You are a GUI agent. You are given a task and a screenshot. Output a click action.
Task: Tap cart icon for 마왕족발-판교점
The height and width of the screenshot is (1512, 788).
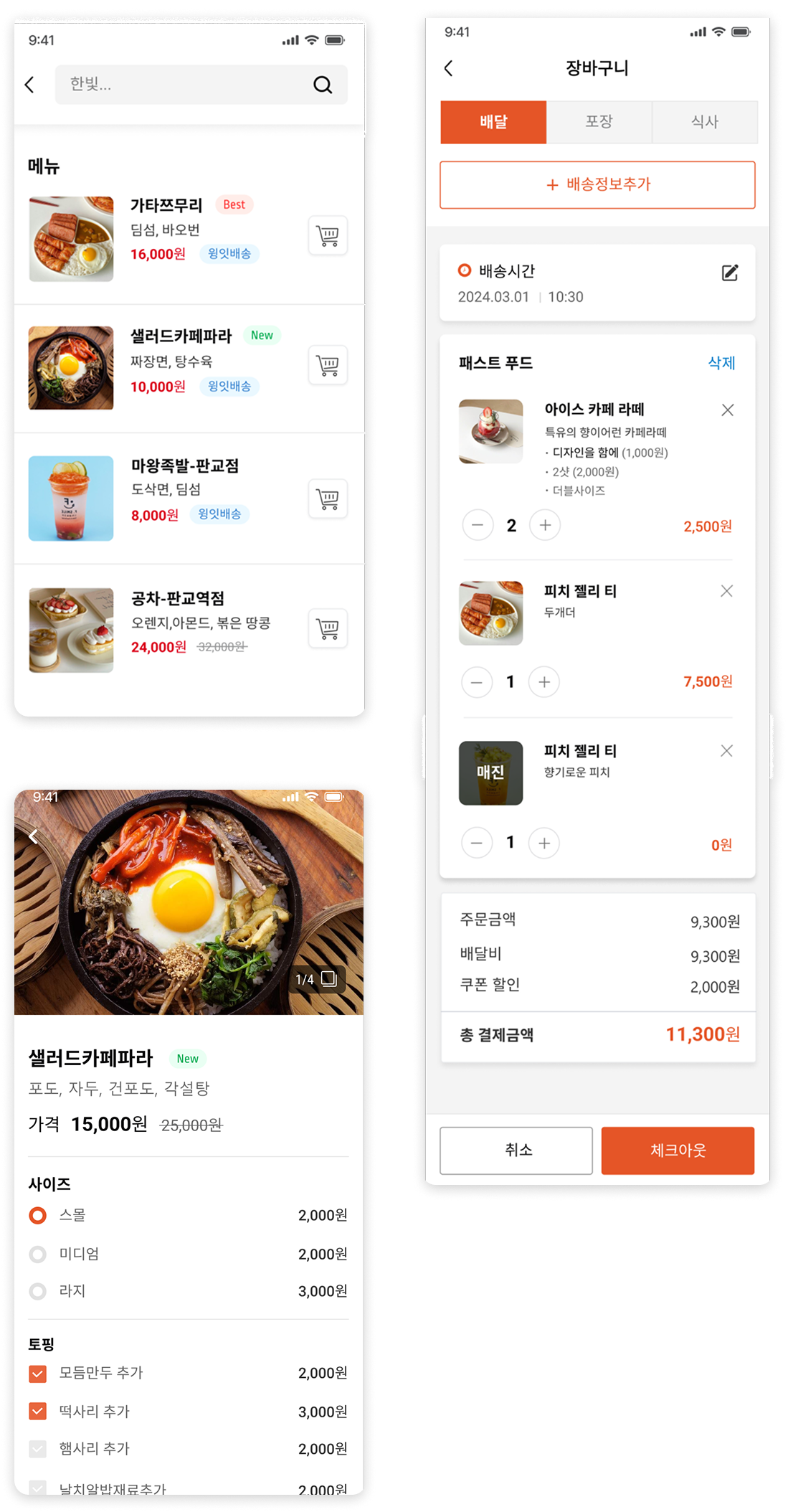(327, 498)
